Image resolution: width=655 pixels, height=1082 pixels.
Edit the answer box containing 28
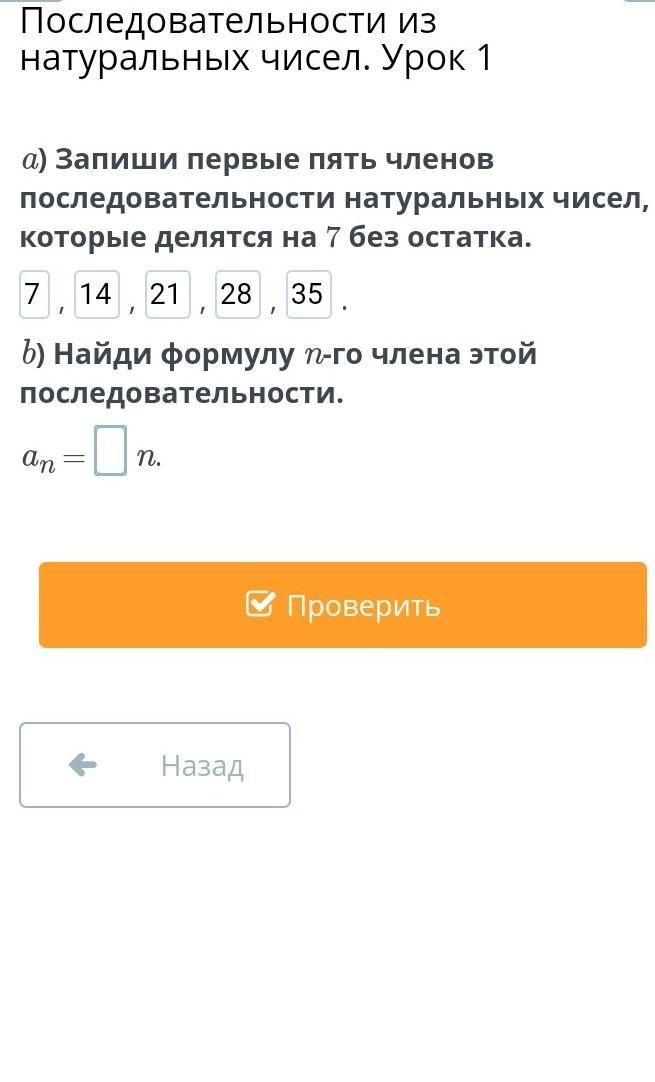[237, 295]
